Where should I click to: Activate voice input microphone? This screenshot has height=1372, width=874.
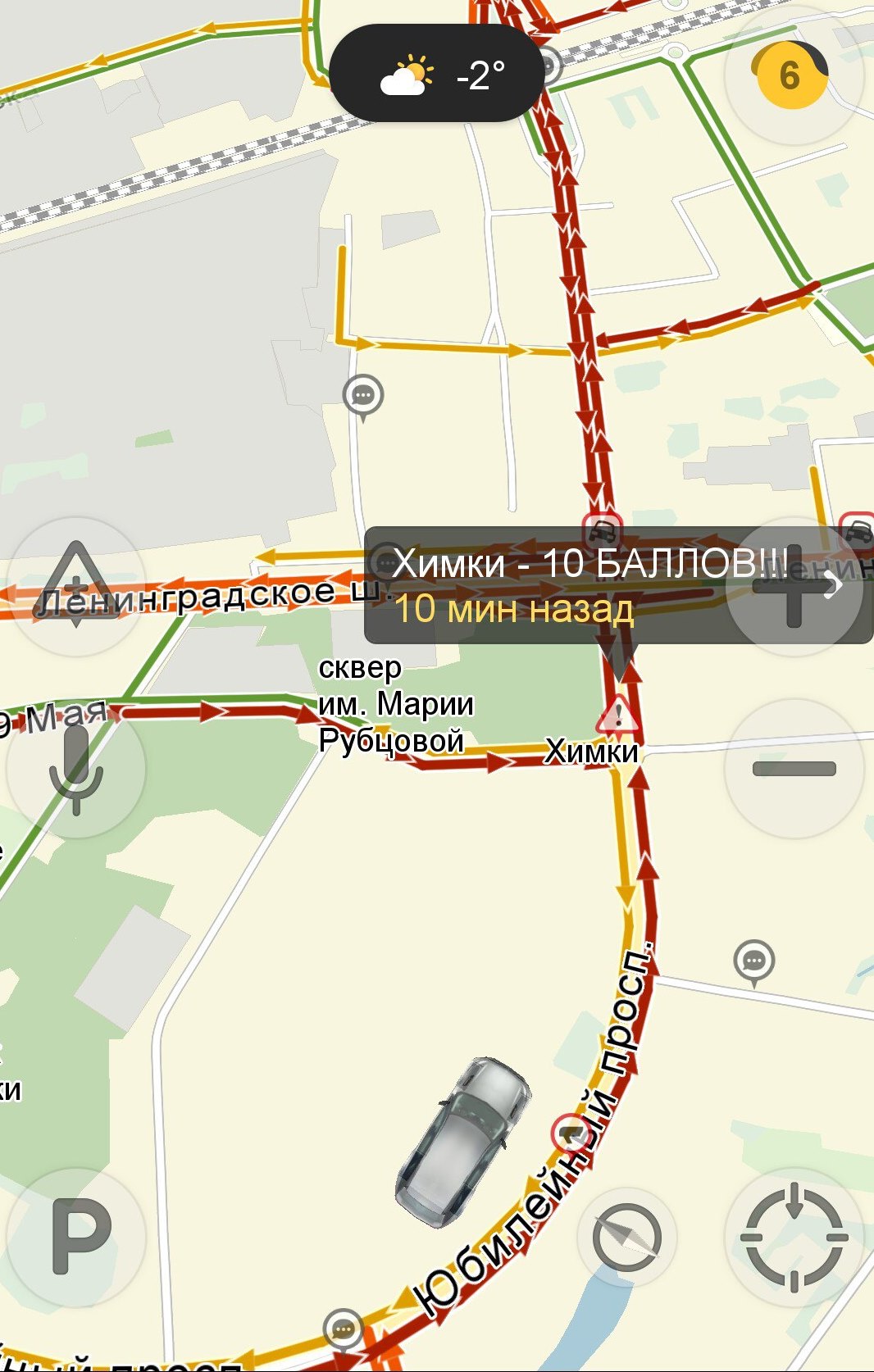pos(76,769)
